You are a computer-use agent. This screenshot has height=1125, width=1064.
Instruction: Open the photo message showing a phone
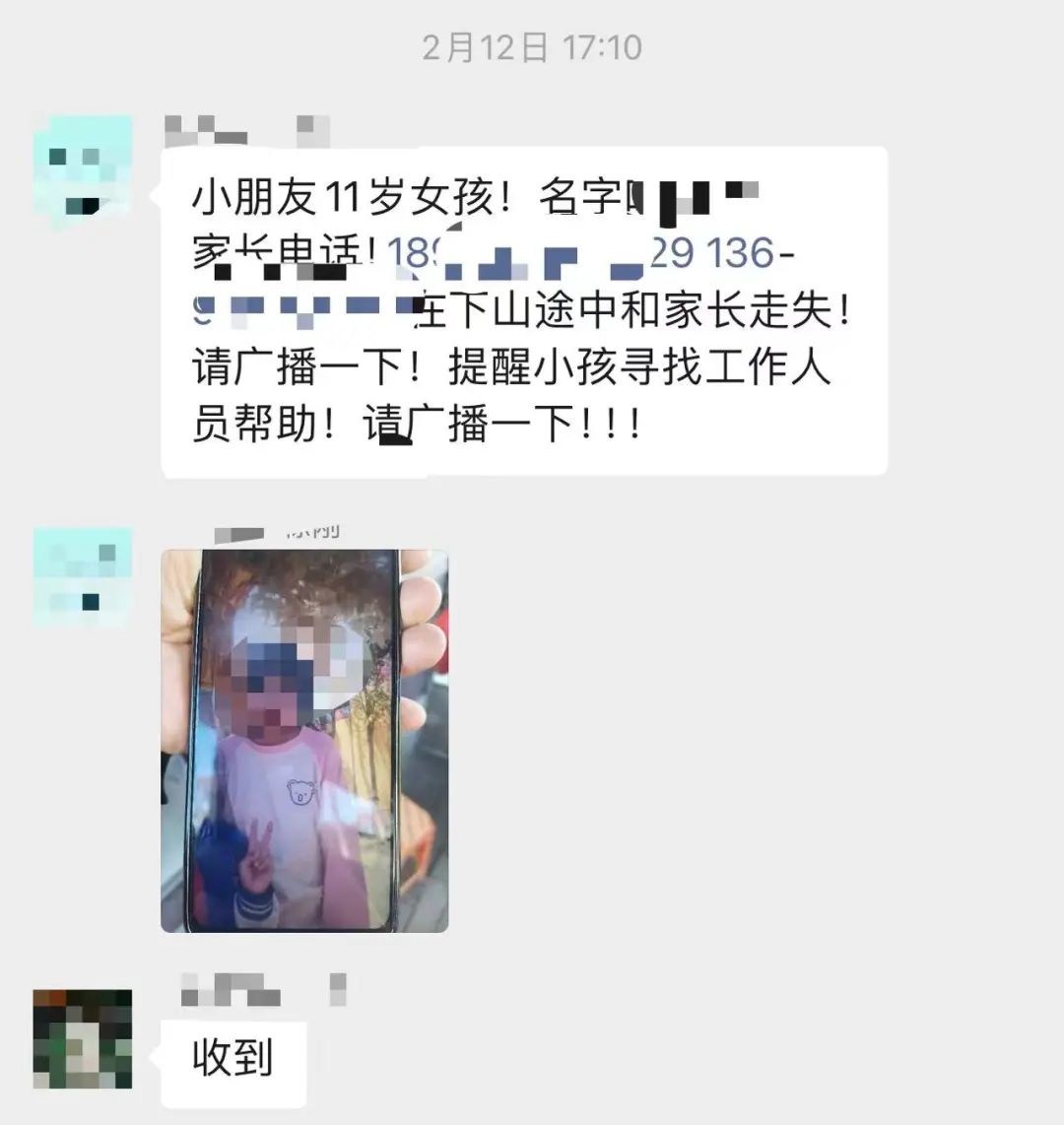(304, 741)
